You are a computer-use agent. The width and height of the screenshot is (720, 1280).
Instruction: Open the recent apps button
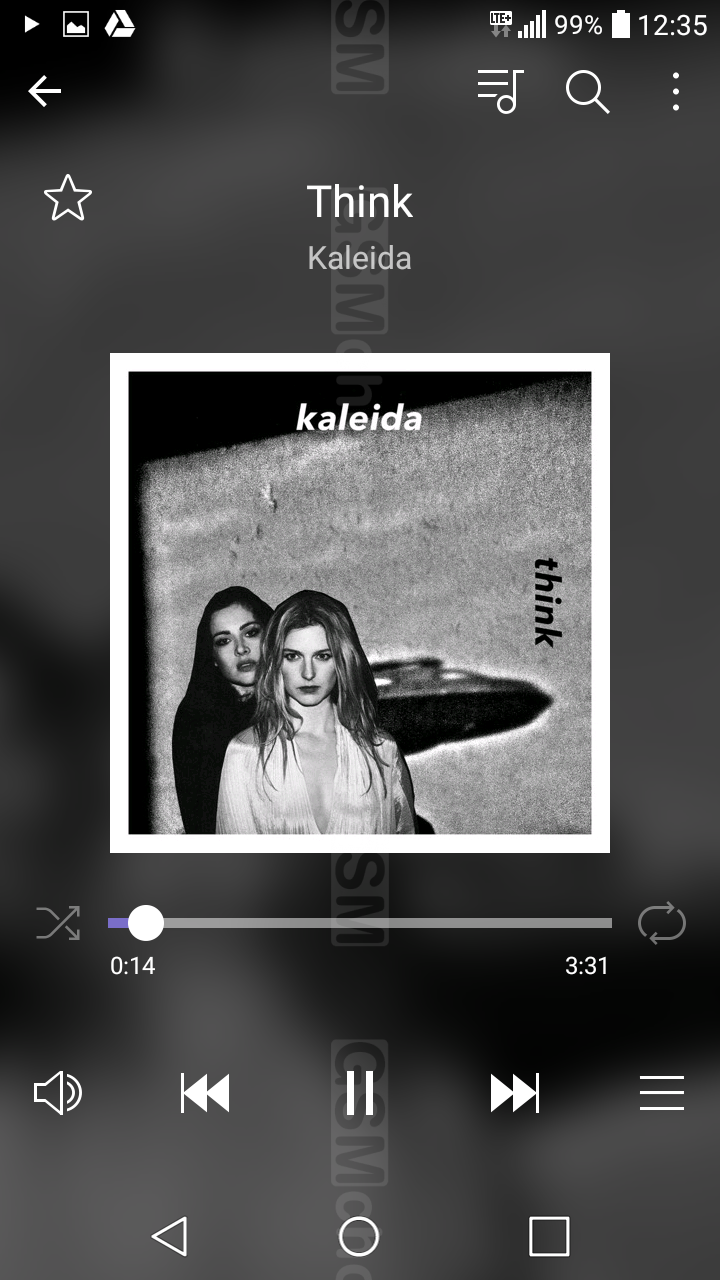549,1237
